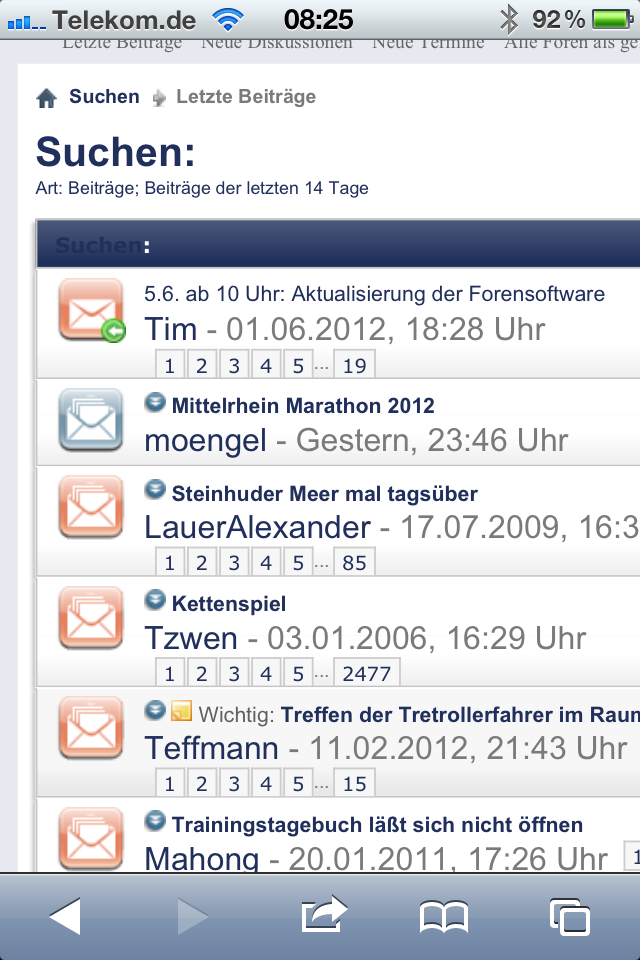
Task: Jump to page 85 of Steinhuder Meer
Action: (x=354, y=563)
